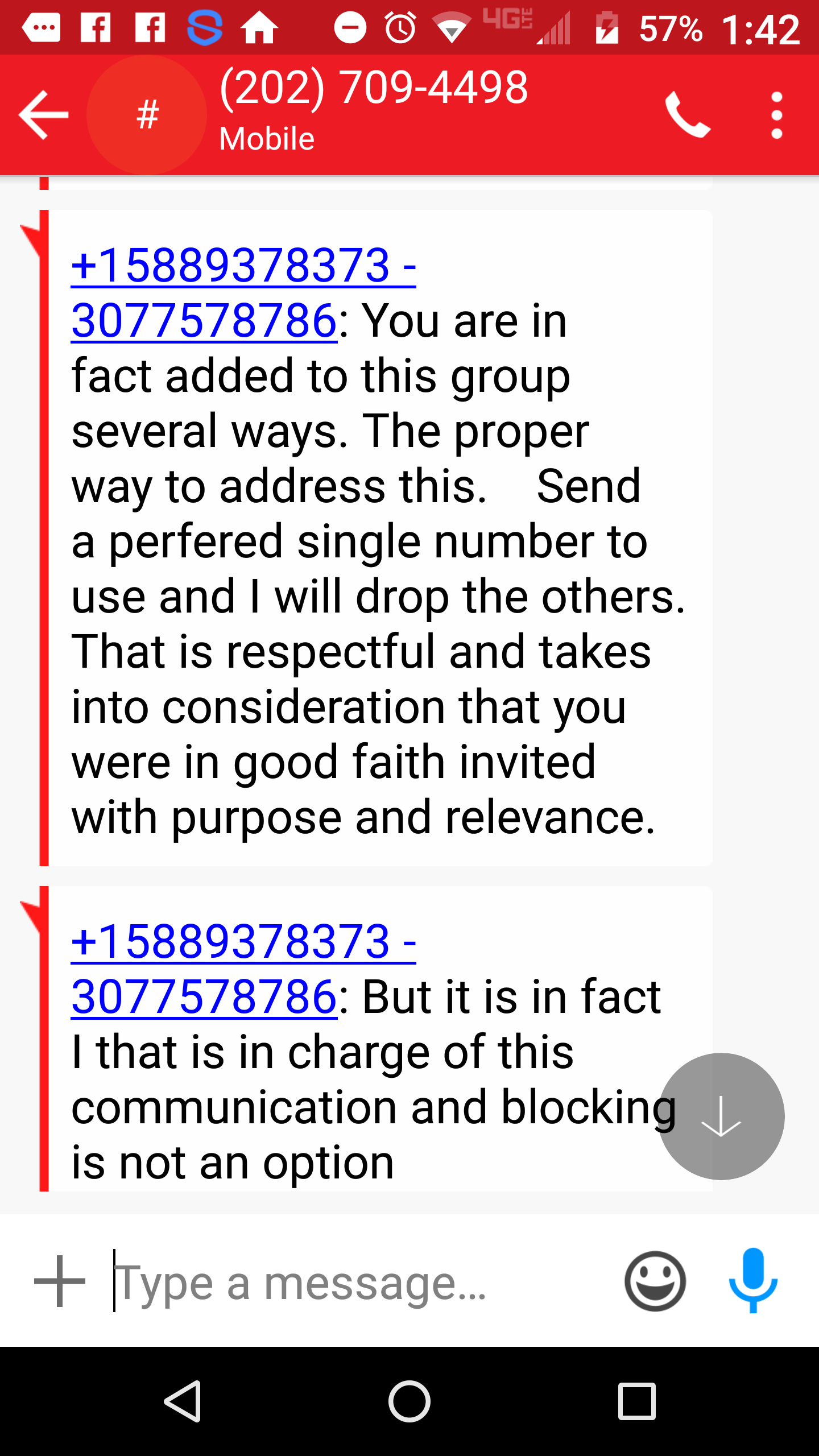
Task: Tap the system home button
Action: click(409, 1401)
